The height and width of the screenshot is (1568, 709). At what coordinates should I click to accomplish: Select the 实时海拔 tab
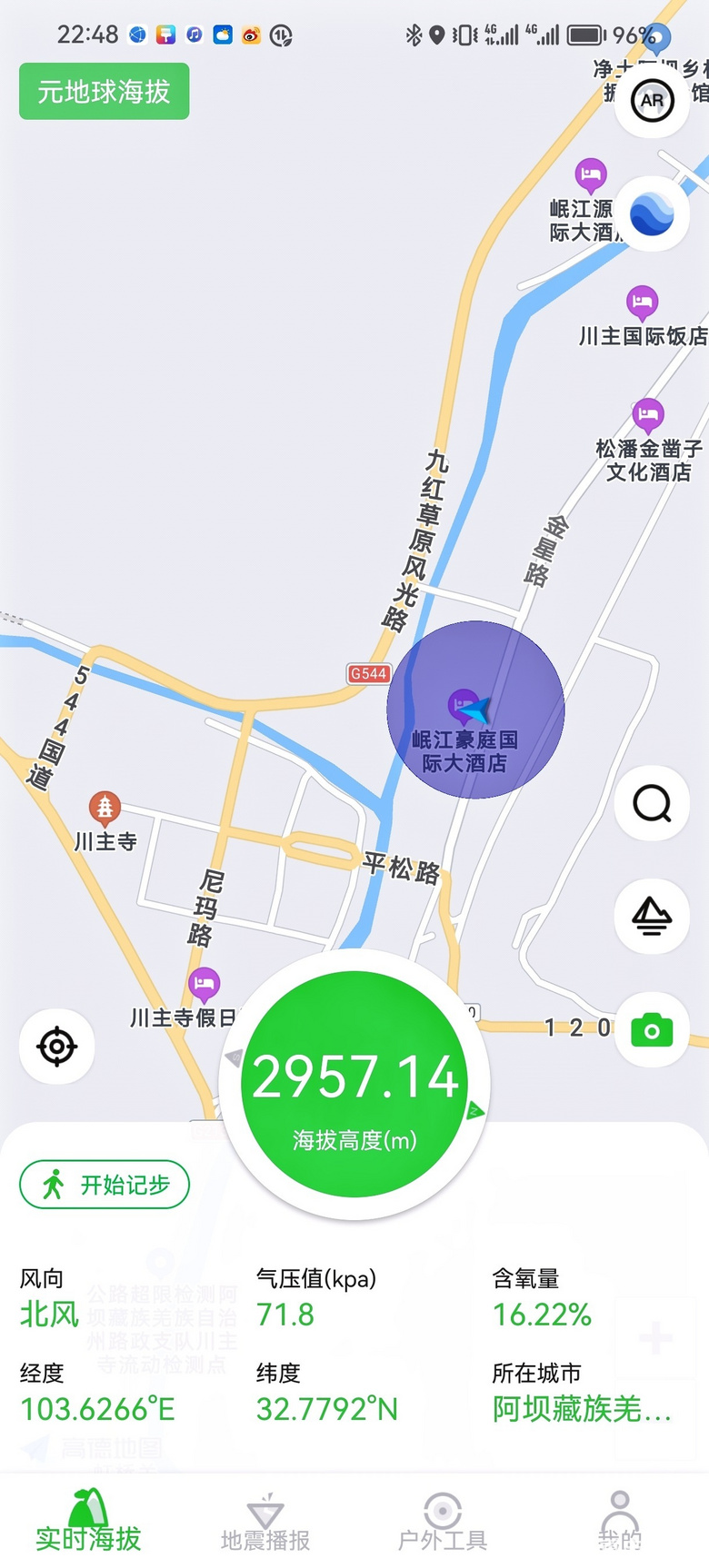(88, 1522)
